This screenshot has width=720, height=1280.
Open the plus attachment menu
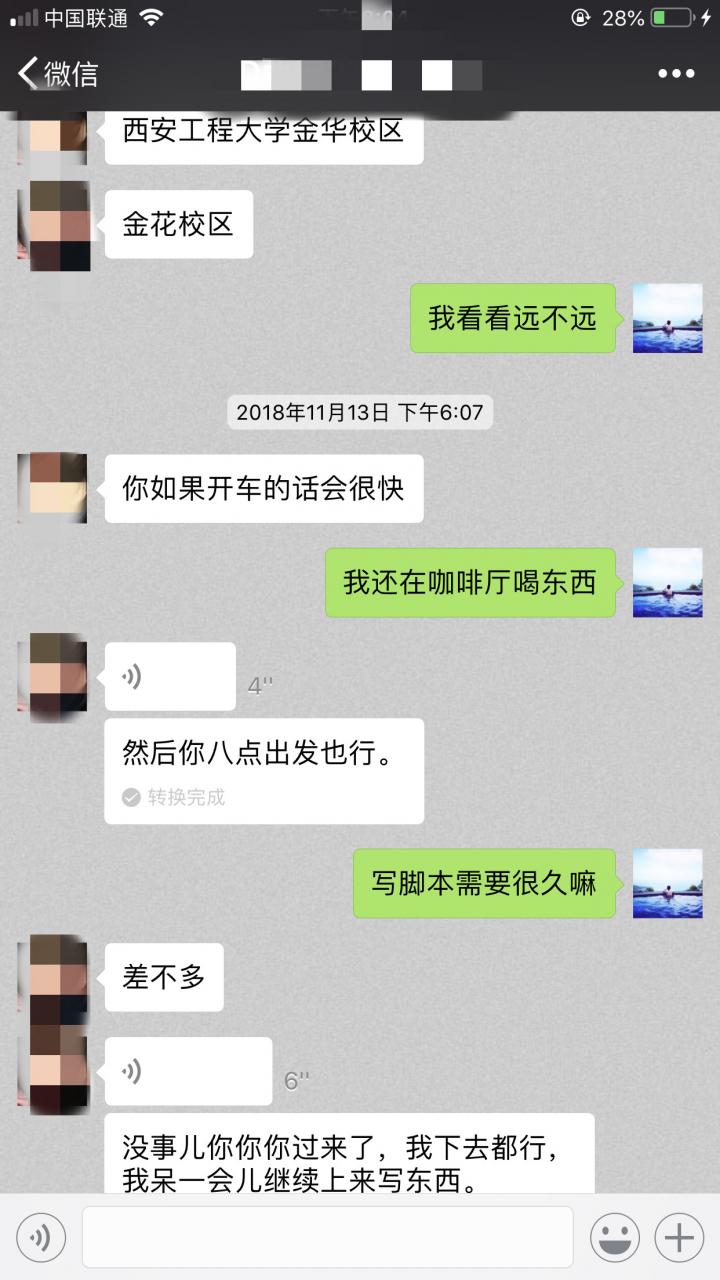click(679, 1238)
